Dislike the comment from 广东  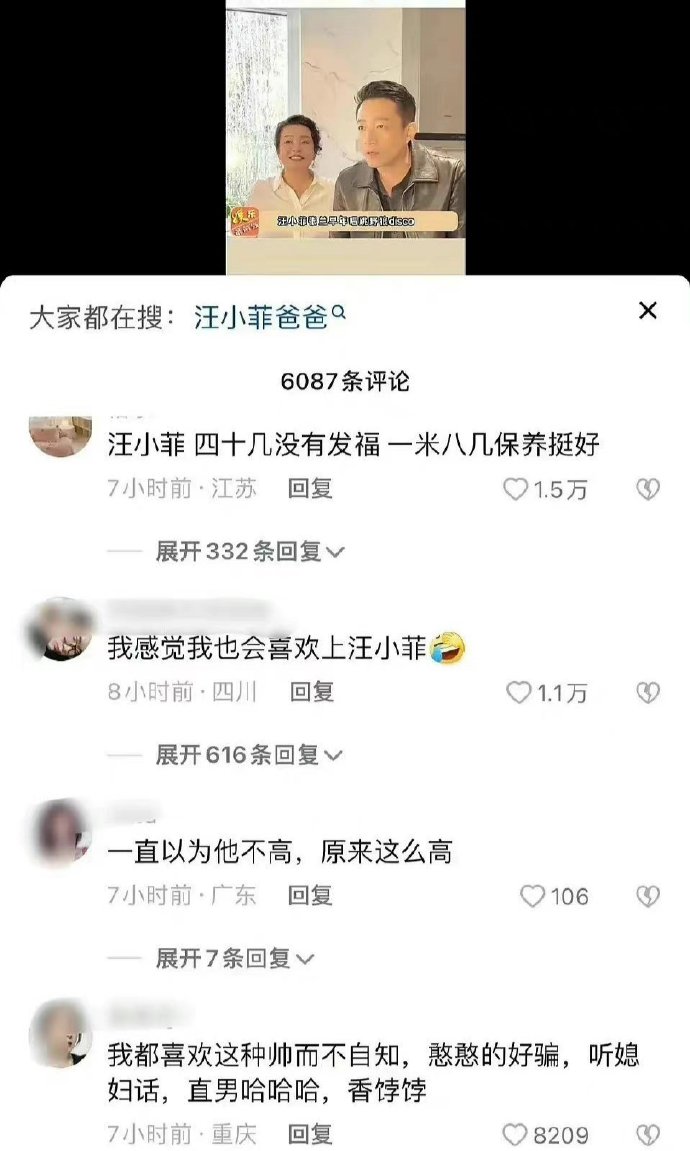click(648, 896)
